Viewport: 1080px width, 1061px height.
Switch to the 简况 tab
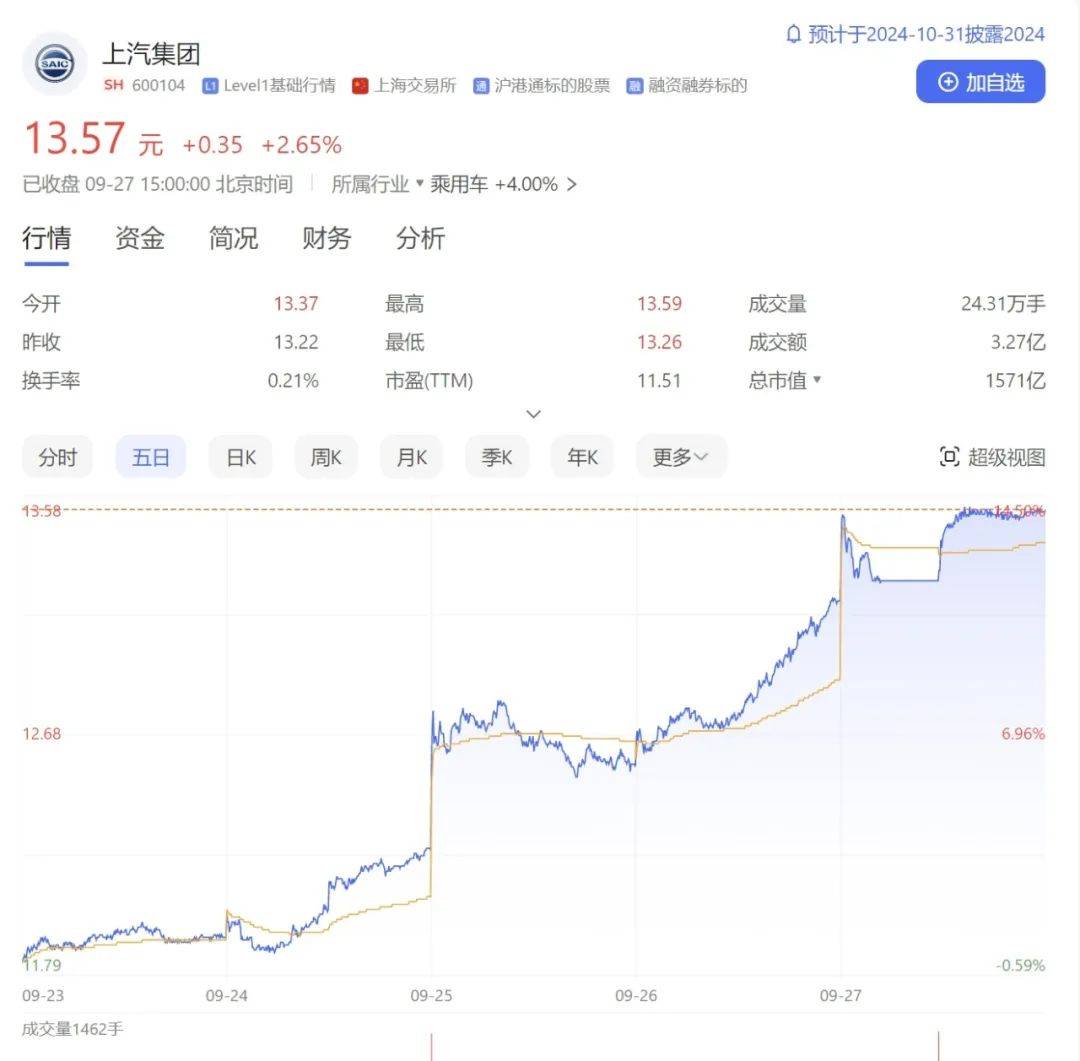(x=233, y=238)
